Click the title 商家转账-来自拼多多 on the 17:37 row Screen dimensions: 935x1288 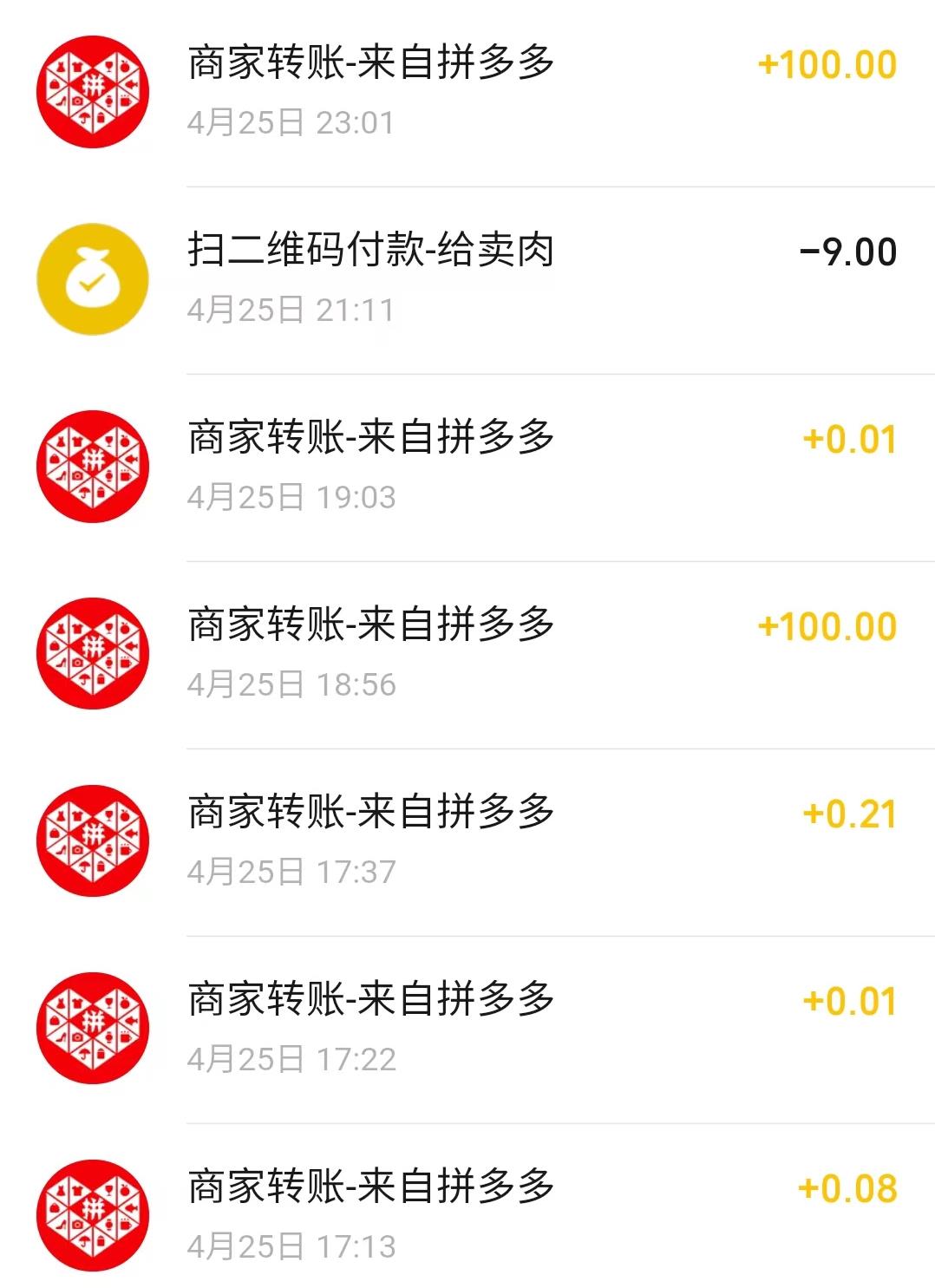373,813
